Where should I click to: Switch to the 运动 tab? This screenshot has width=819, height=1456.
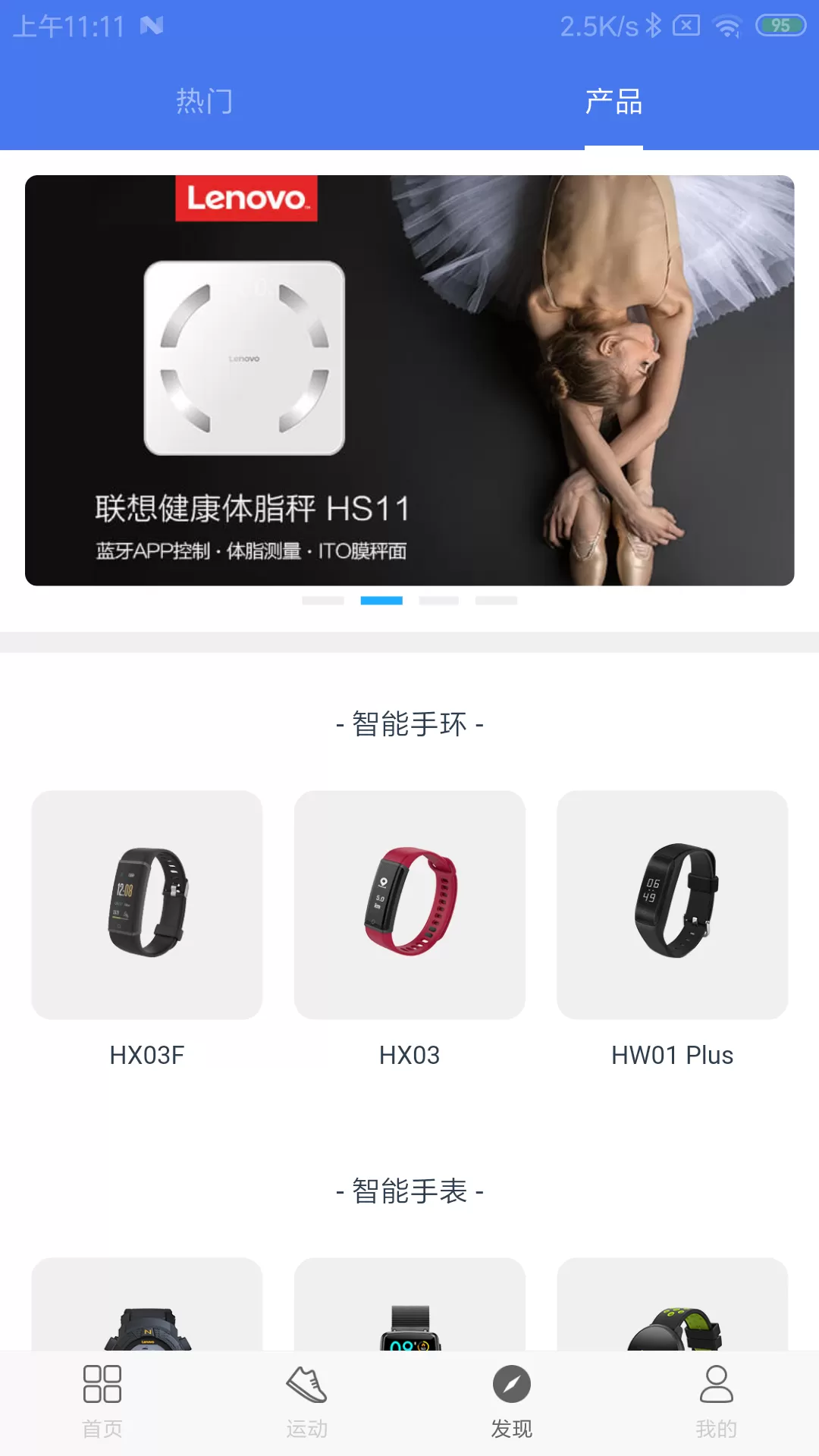[307, 1401]
